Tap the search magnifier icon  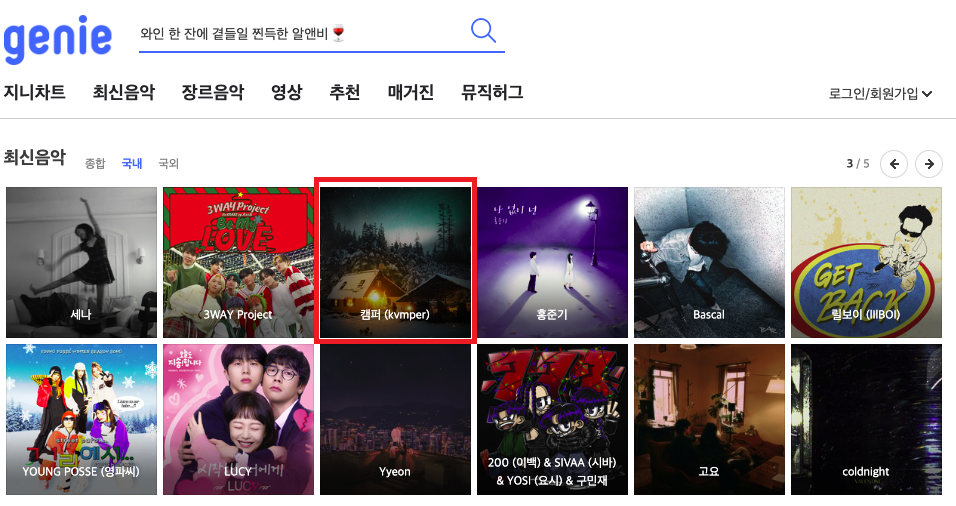[x=483, y=32]
